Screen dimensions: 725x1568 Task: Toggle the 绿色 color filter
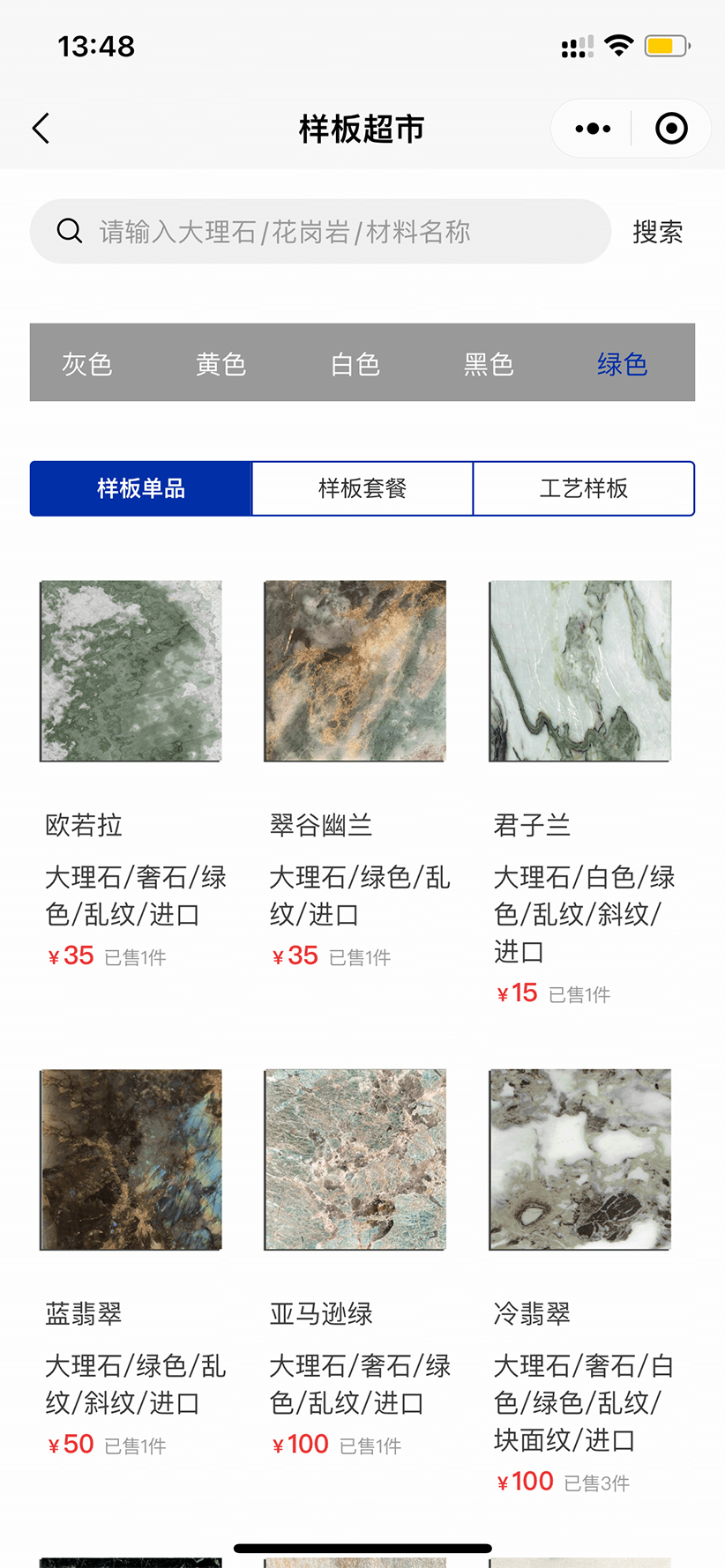[x=623, y=362]
